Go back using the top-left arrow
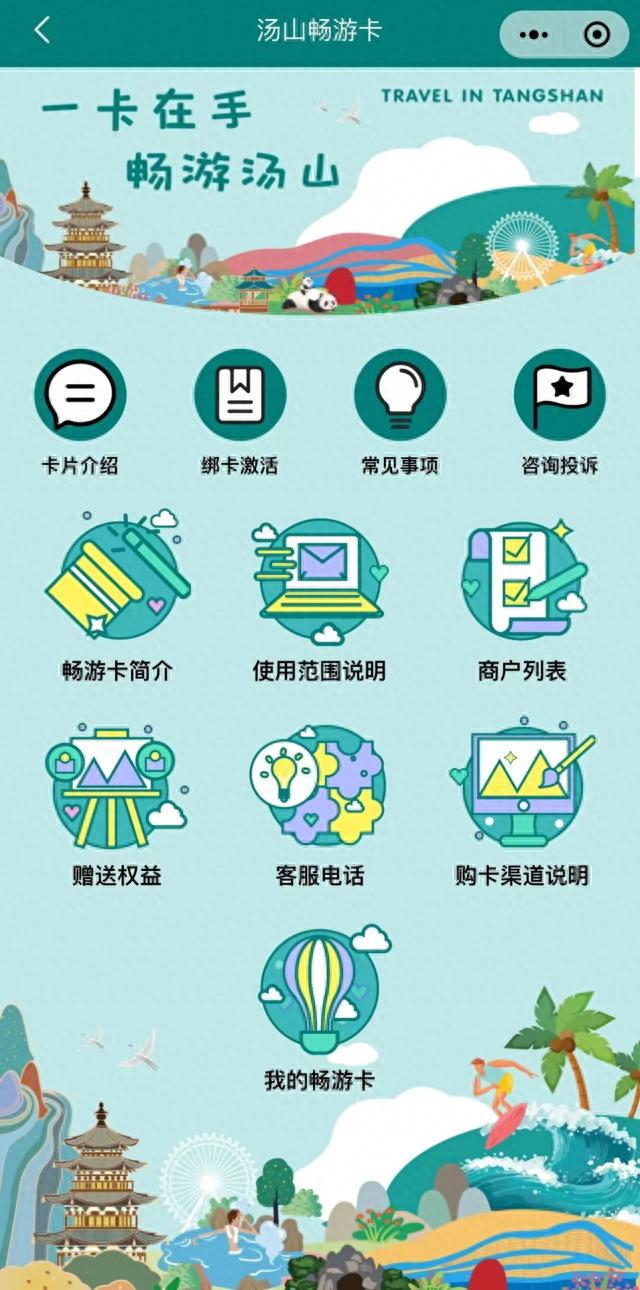Viewport: 640px width, 1290px height. coord(41,31)
